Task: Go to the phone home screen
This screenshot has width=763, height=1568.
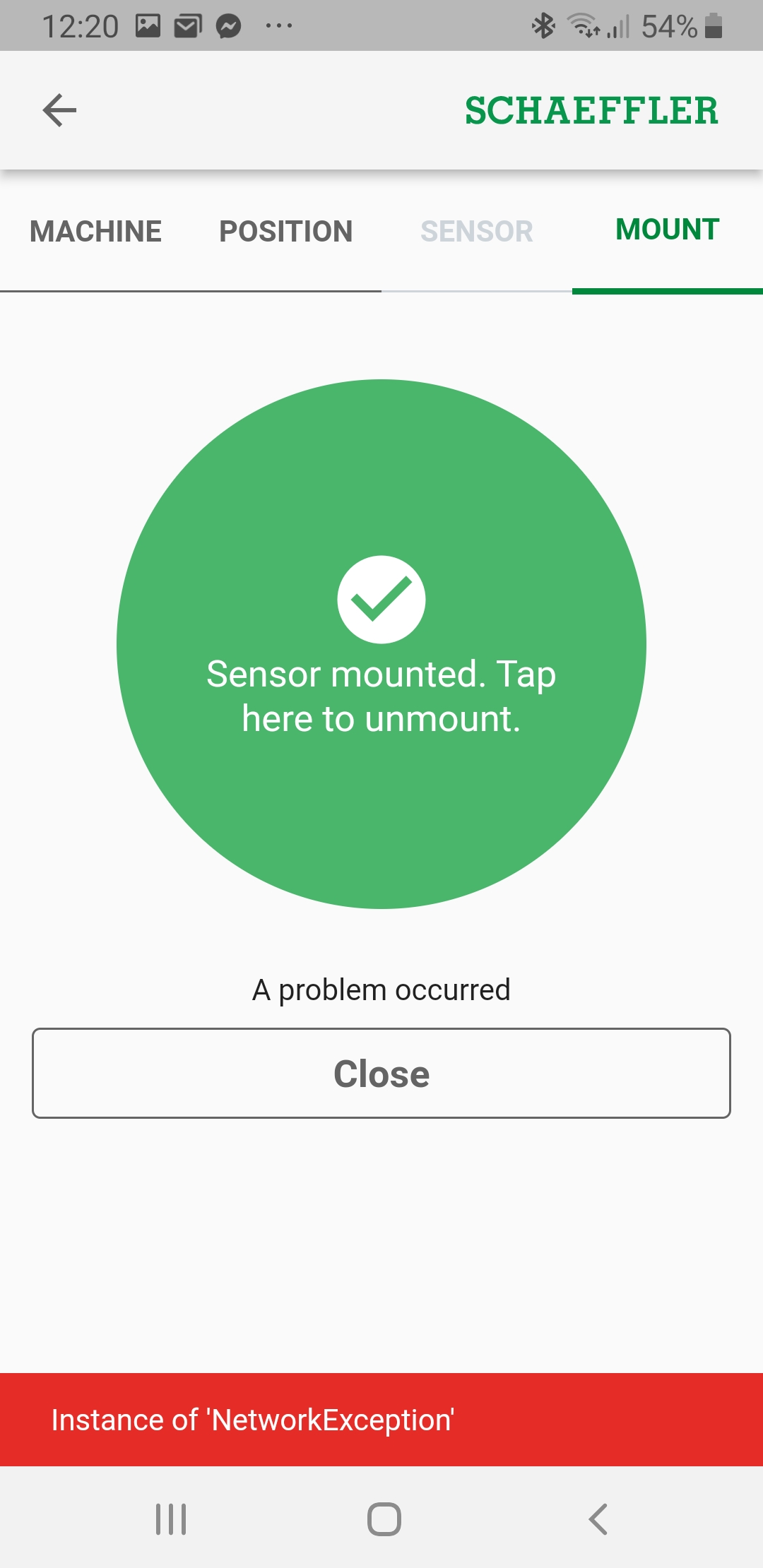Action: pyautogui.click(x=384, y=1519)
